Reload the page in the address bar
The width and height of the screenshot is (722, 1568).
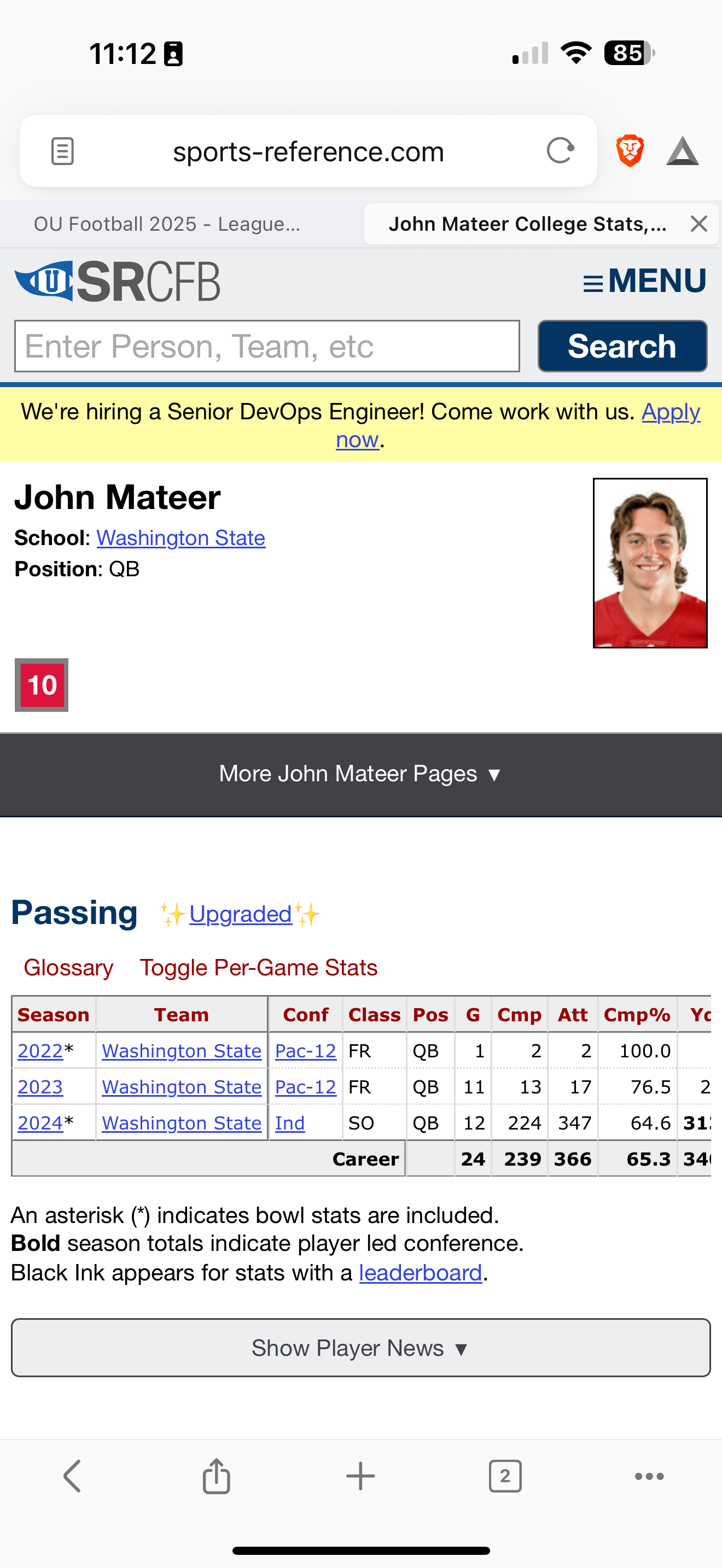click(560, 150)
